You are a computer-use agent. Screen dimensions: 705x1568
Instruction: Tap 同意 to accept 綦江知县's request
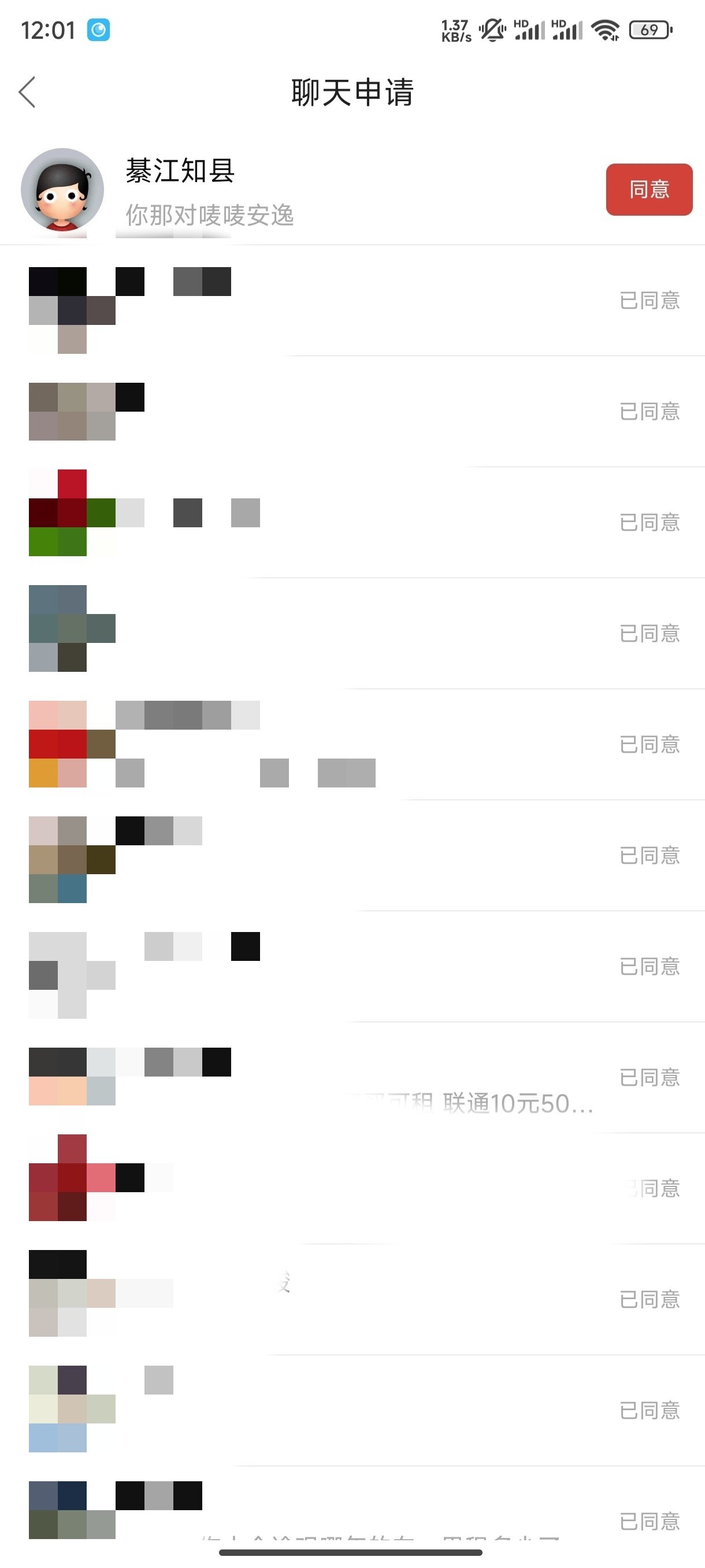[648, 189]
